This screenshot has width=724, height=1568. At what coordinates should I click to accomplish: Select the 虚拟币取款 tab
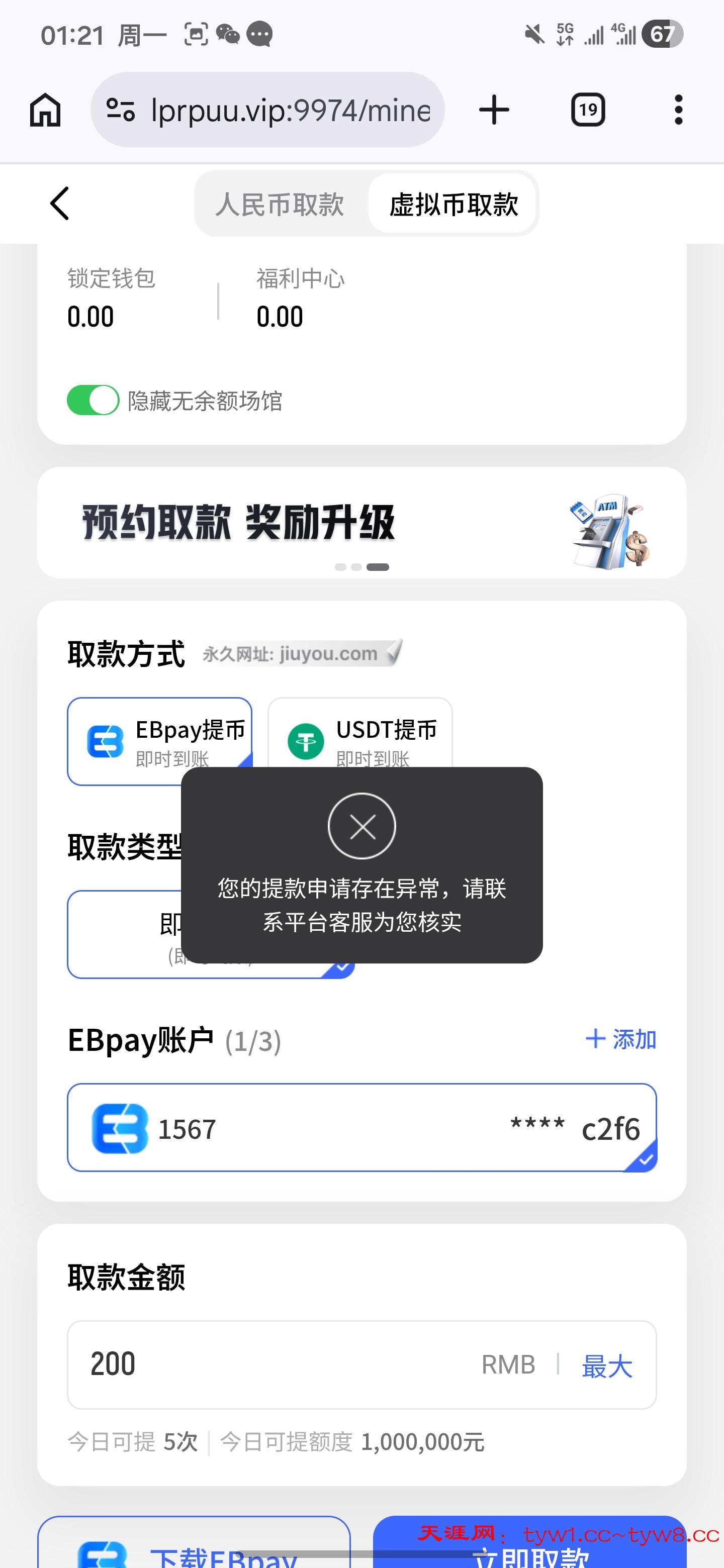453,204
